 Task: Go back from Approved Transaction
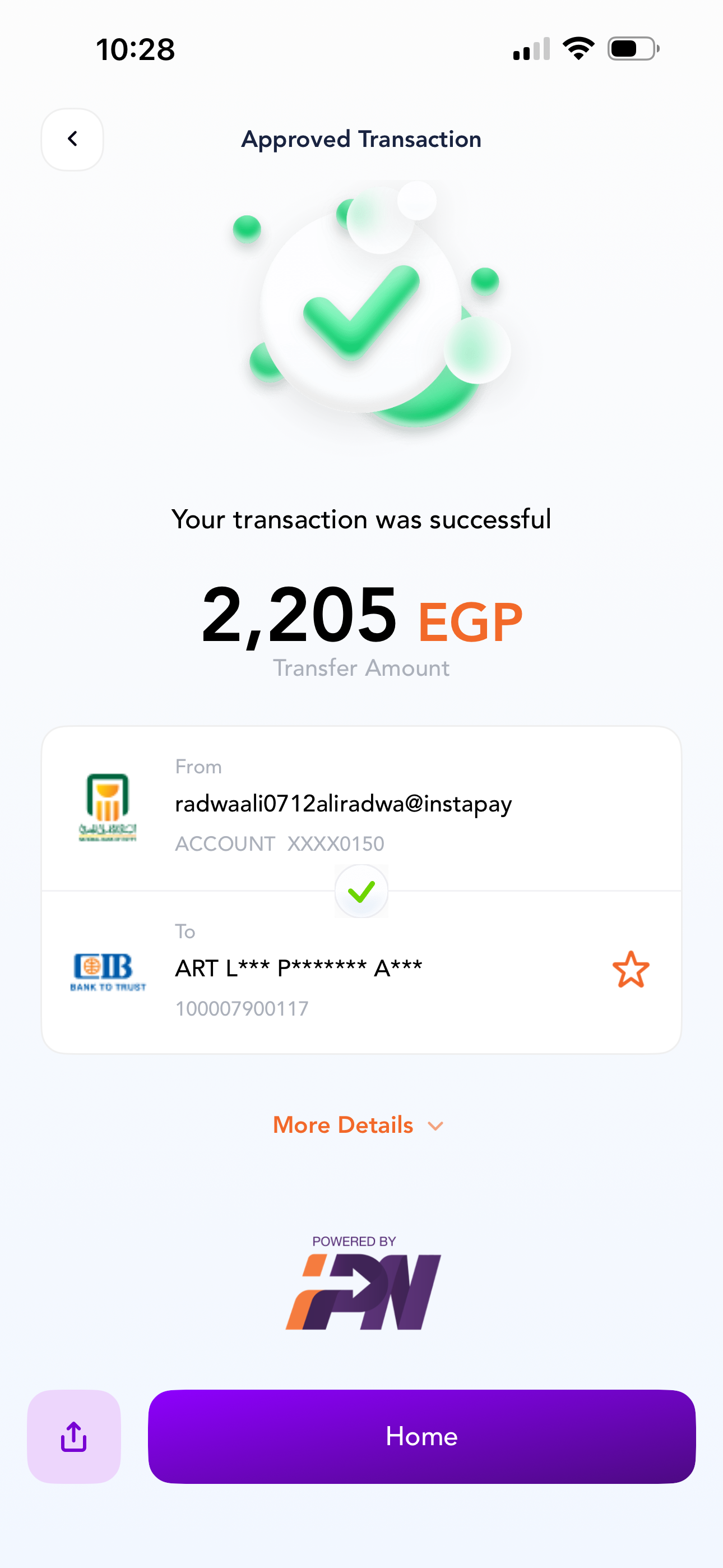[x=72, y=140]
